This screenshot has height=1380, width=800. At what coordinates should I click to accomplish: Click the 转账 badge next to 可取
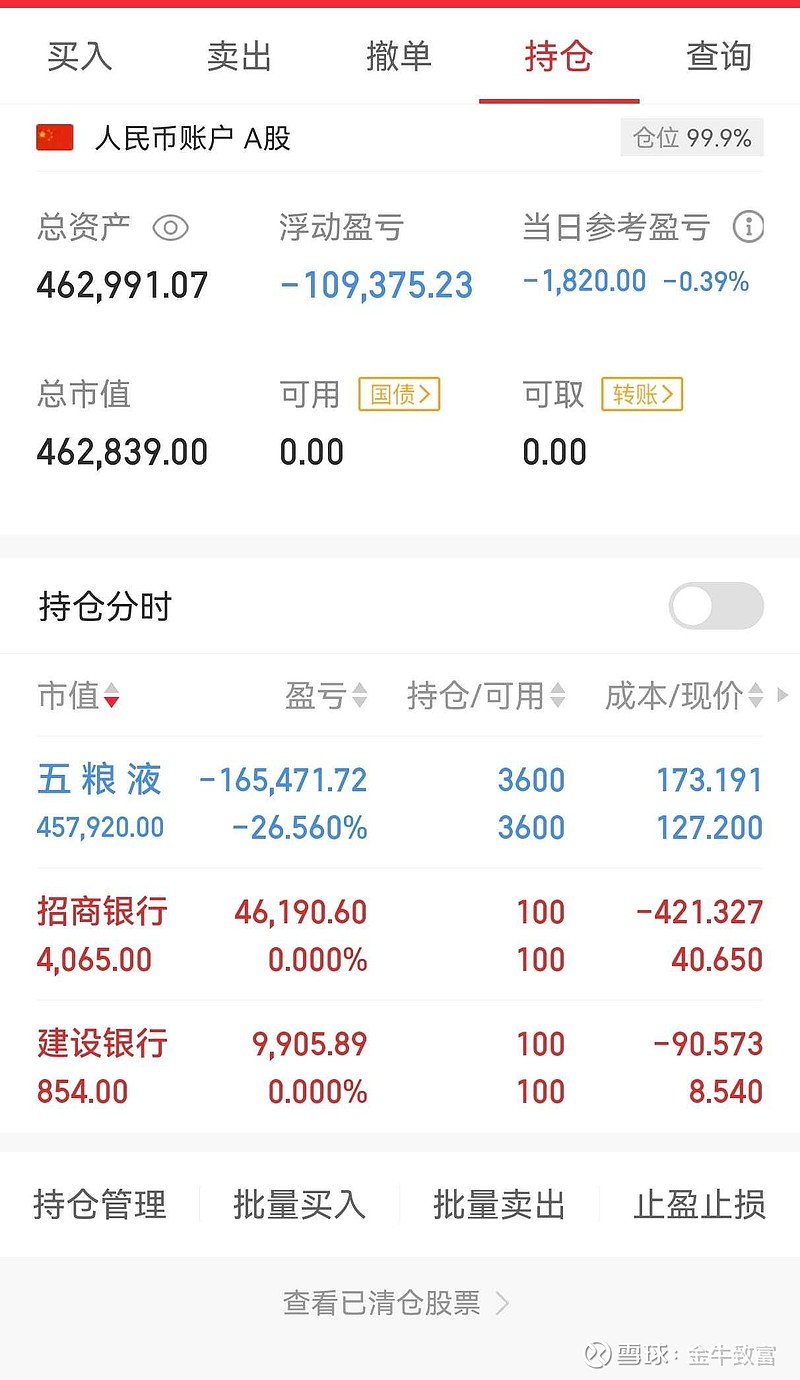(x=641, y=395)
